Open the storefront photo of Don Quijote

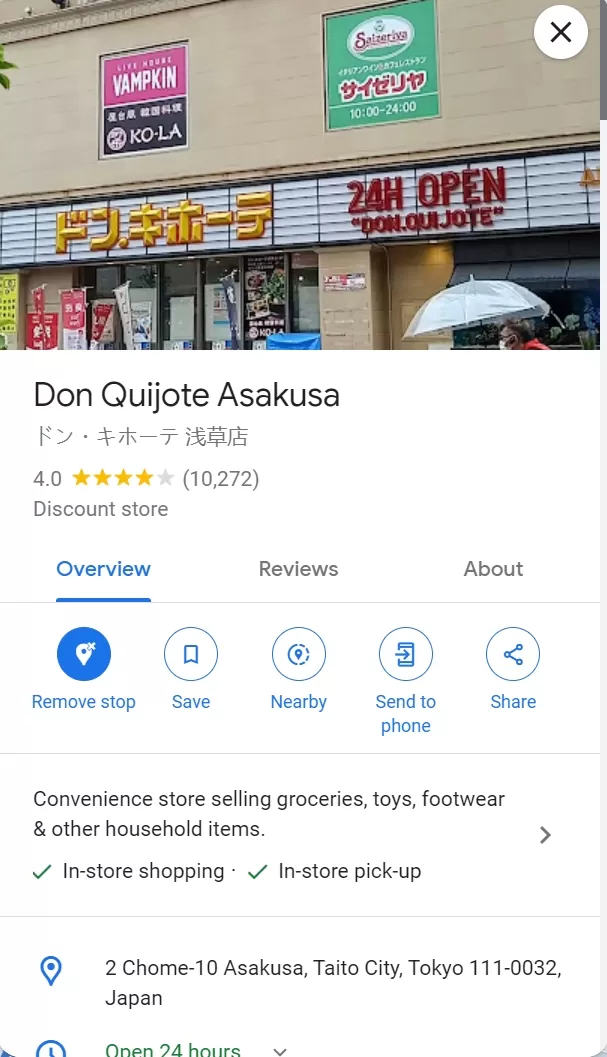click(x=300, y=200)
